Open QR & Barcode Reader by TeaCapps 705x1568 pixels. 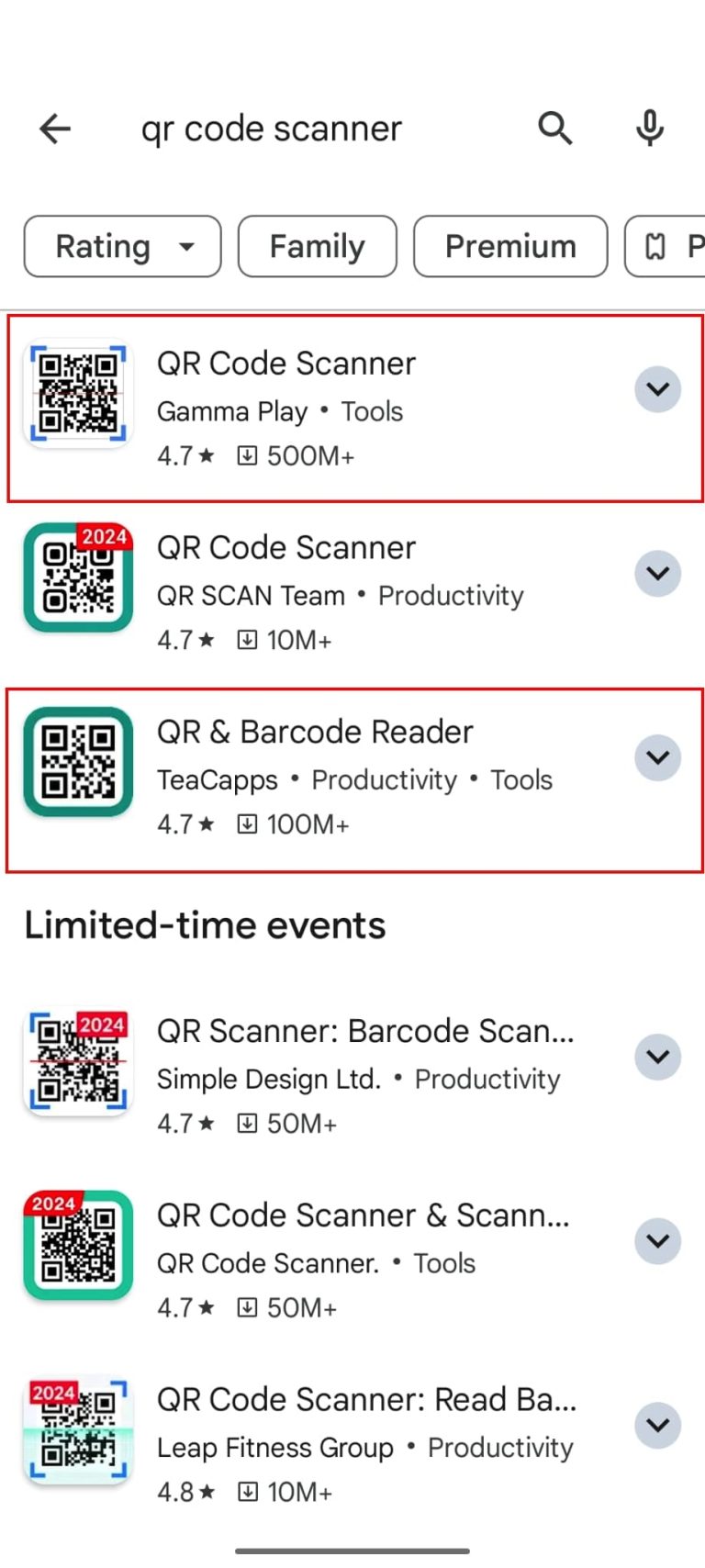312,778
